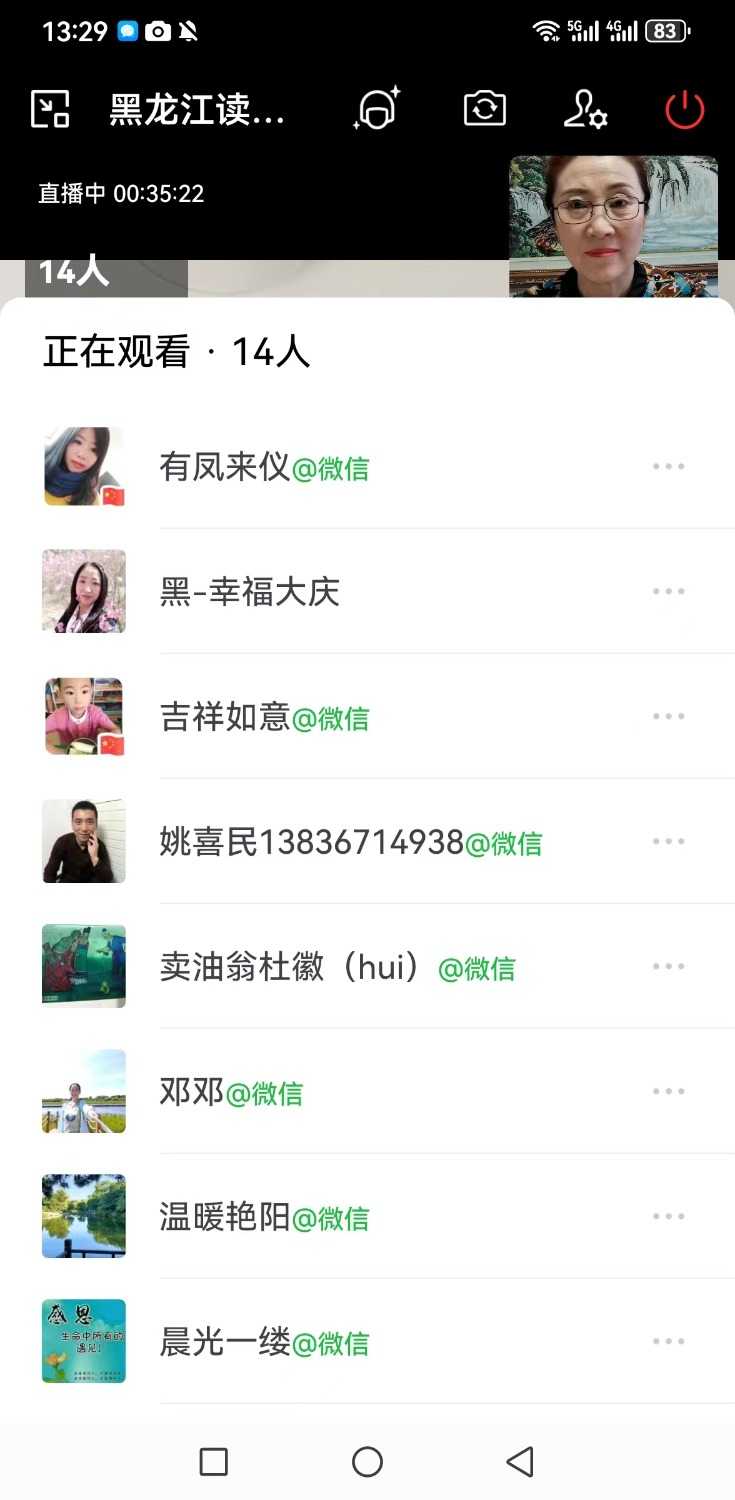Minimize the live stream window
735x1500 pixels.
(50, 109)
